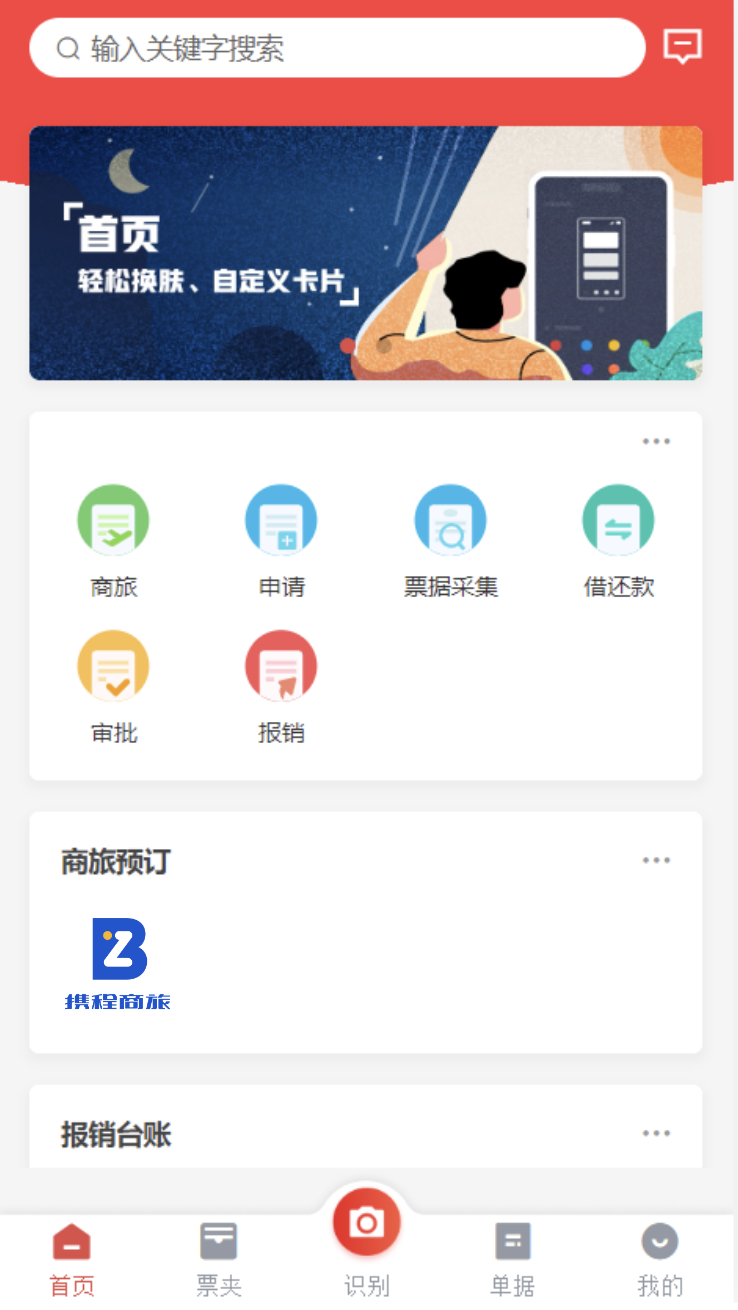Open more options on the shortcuts card

tap(656, 441)
